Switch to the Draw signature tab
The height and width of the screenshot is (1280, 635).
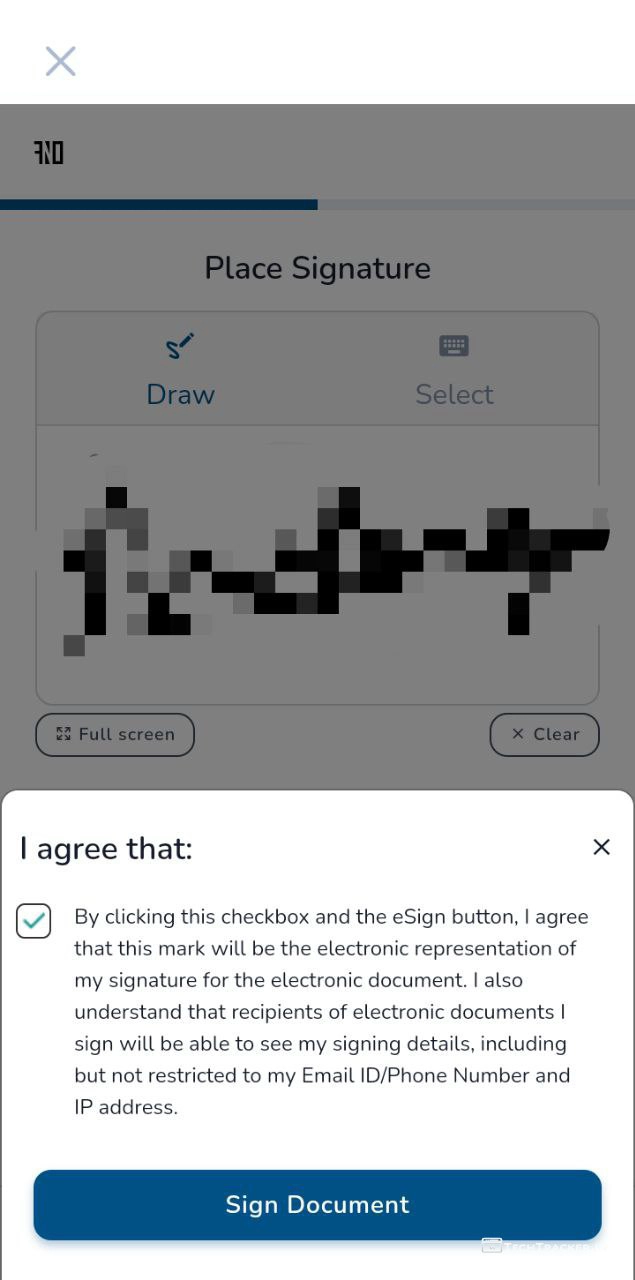[180, 371]
